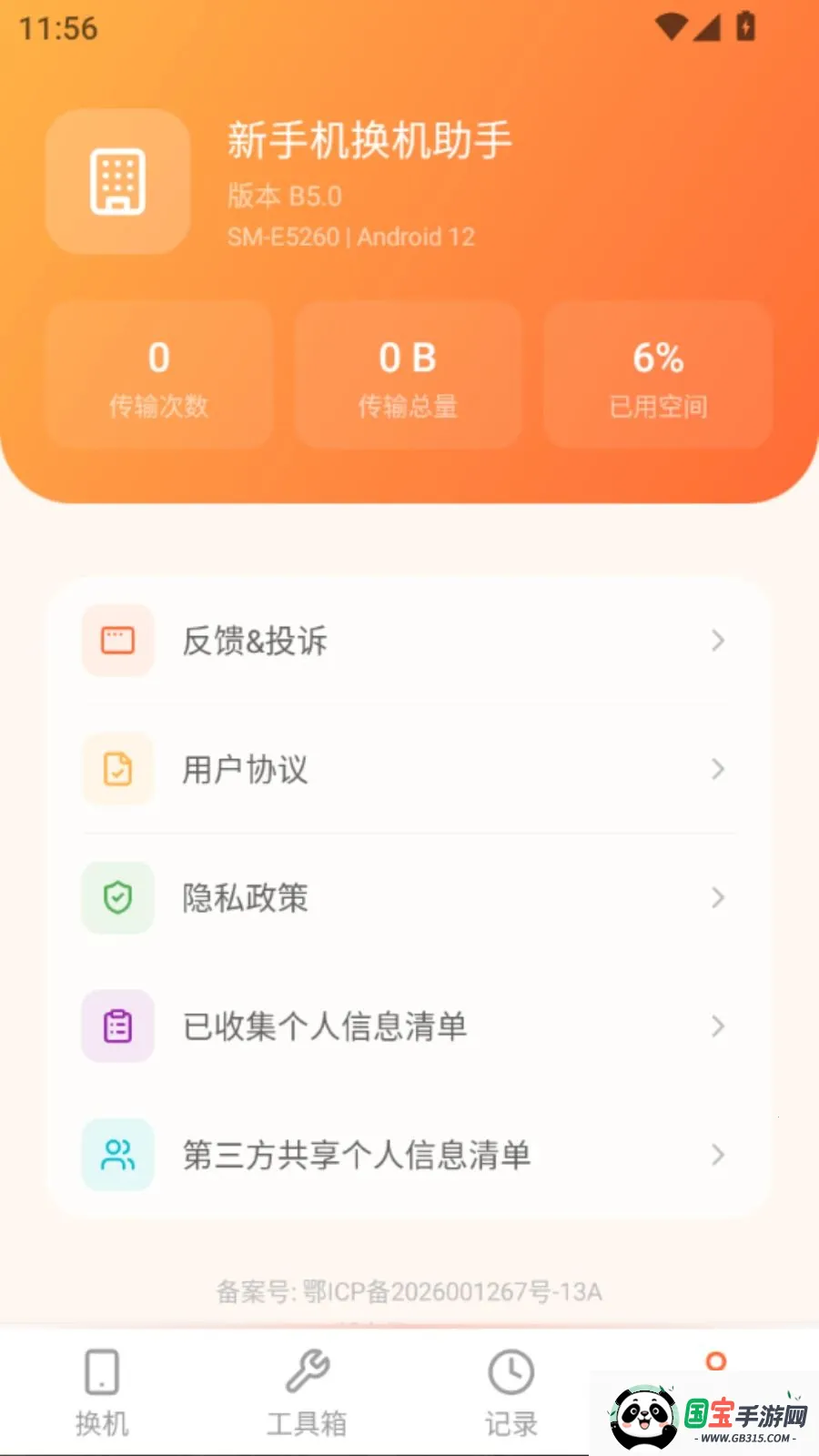Open 用户协议 via its right arrow
The width and height of the screenshot is (819, 1456).
pyautogui.click(x=718, y=769)
